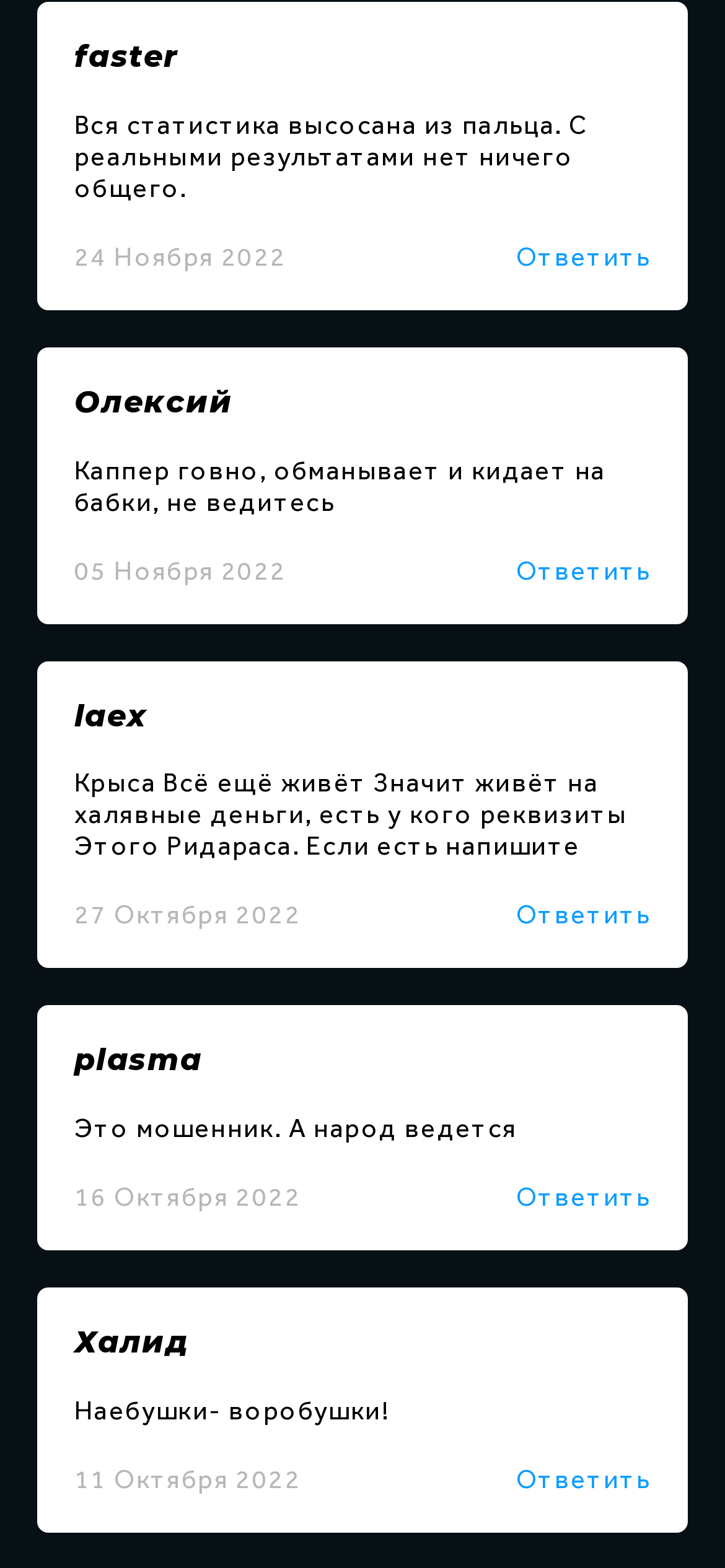Viewport: 725px width, 1568px height.
Task: Hit Ответить on plasma's comment
Action: pyautogui.click(x=583, y=1198)
